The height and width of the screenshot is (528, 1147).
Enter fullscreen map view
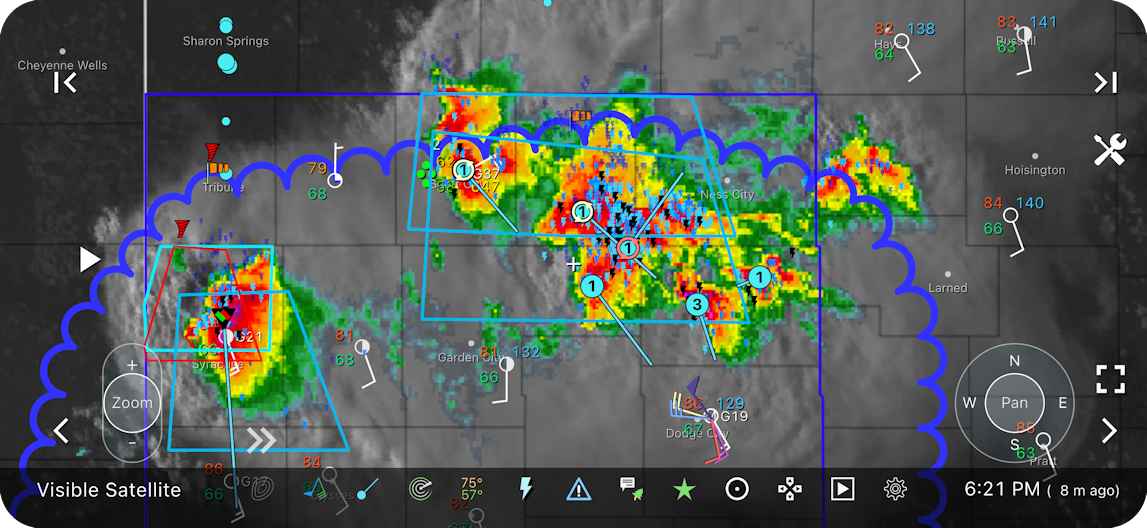1110,379
